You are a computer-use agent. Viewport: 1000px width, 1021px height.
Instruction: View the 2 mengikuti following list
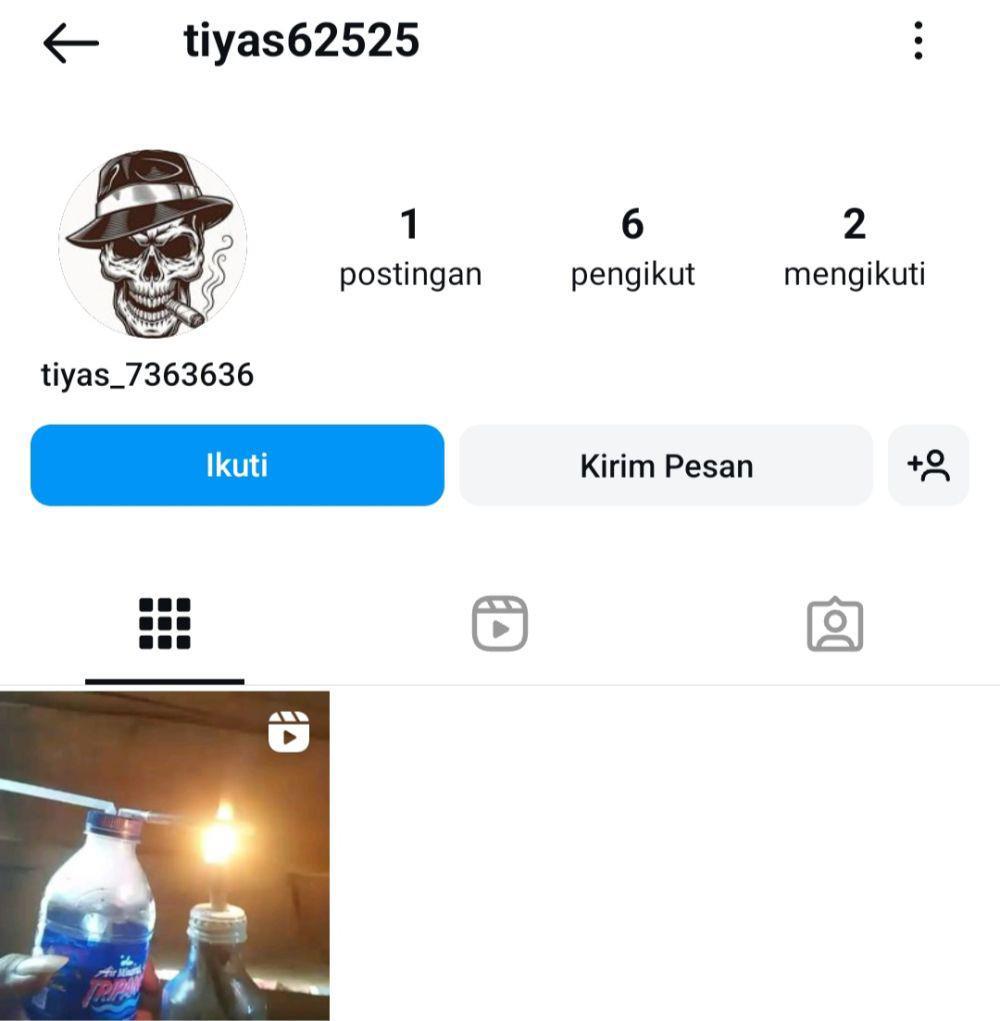(x=854, y=247)
